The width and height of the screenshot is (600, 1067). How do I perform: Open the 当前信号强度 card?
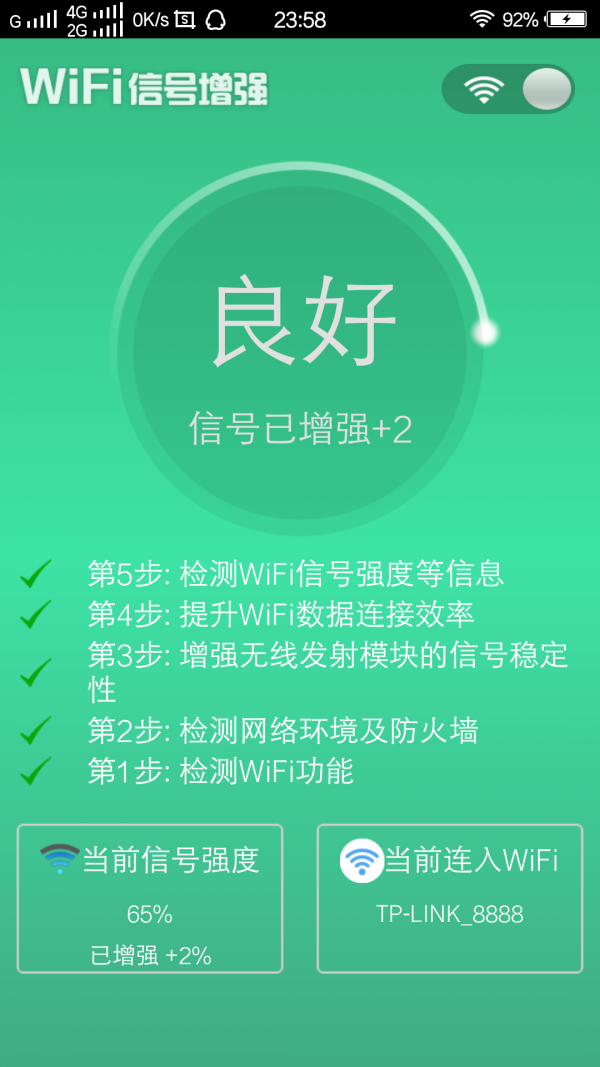pos(150,898)
